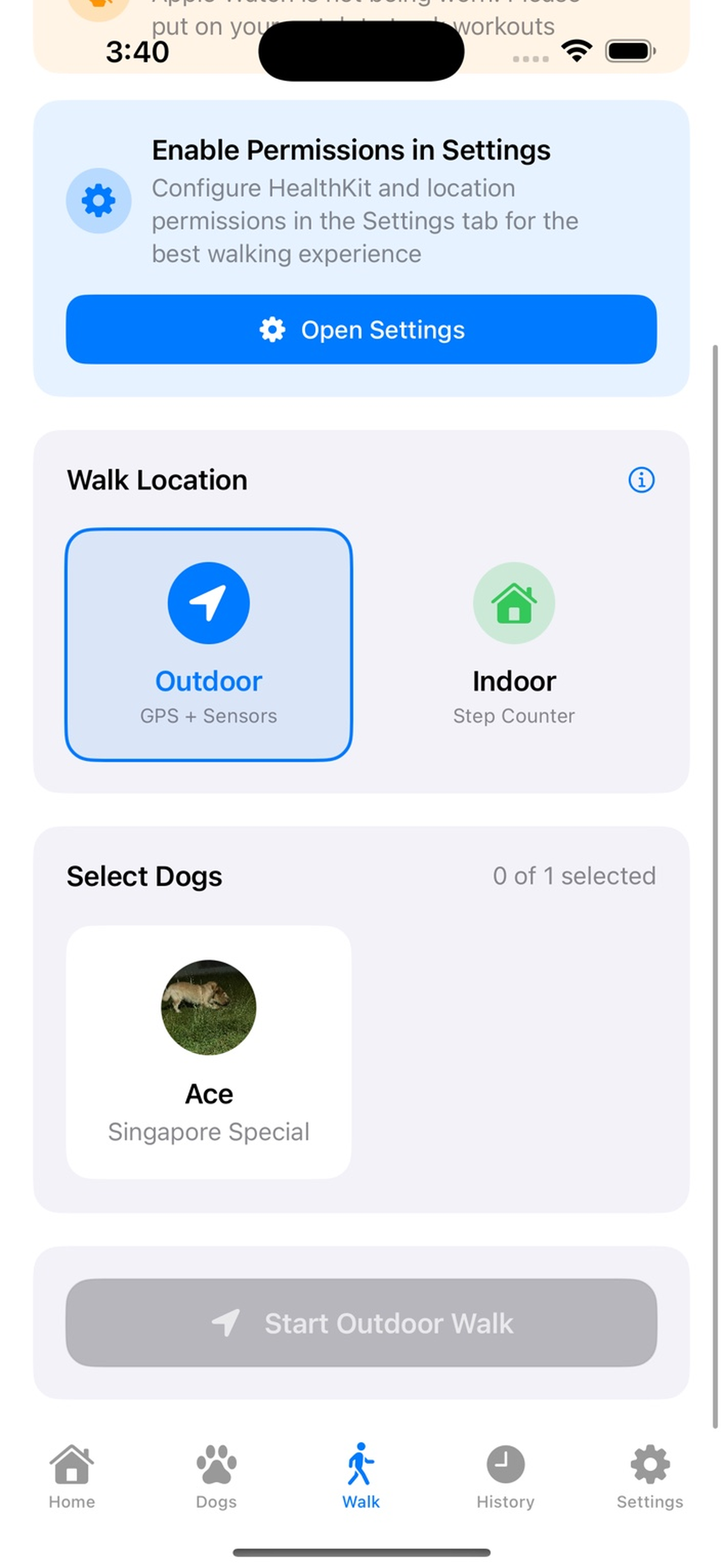Screen dimensions: 723x1568
Task: Tap the Open Settings button
Action: (361, 329)
